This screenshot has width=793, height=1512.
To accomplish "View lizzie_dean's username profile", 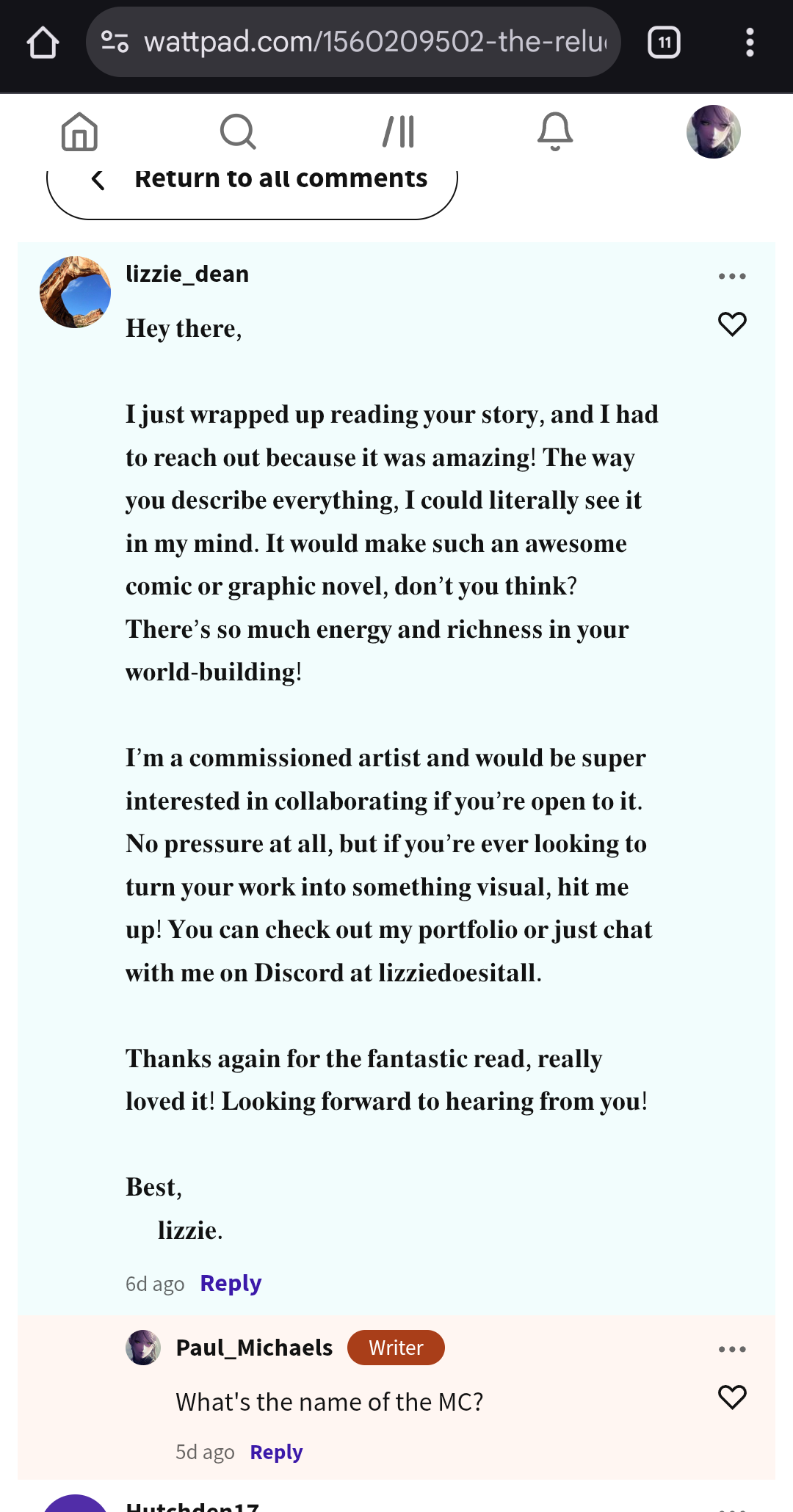I will click(187, 274).
